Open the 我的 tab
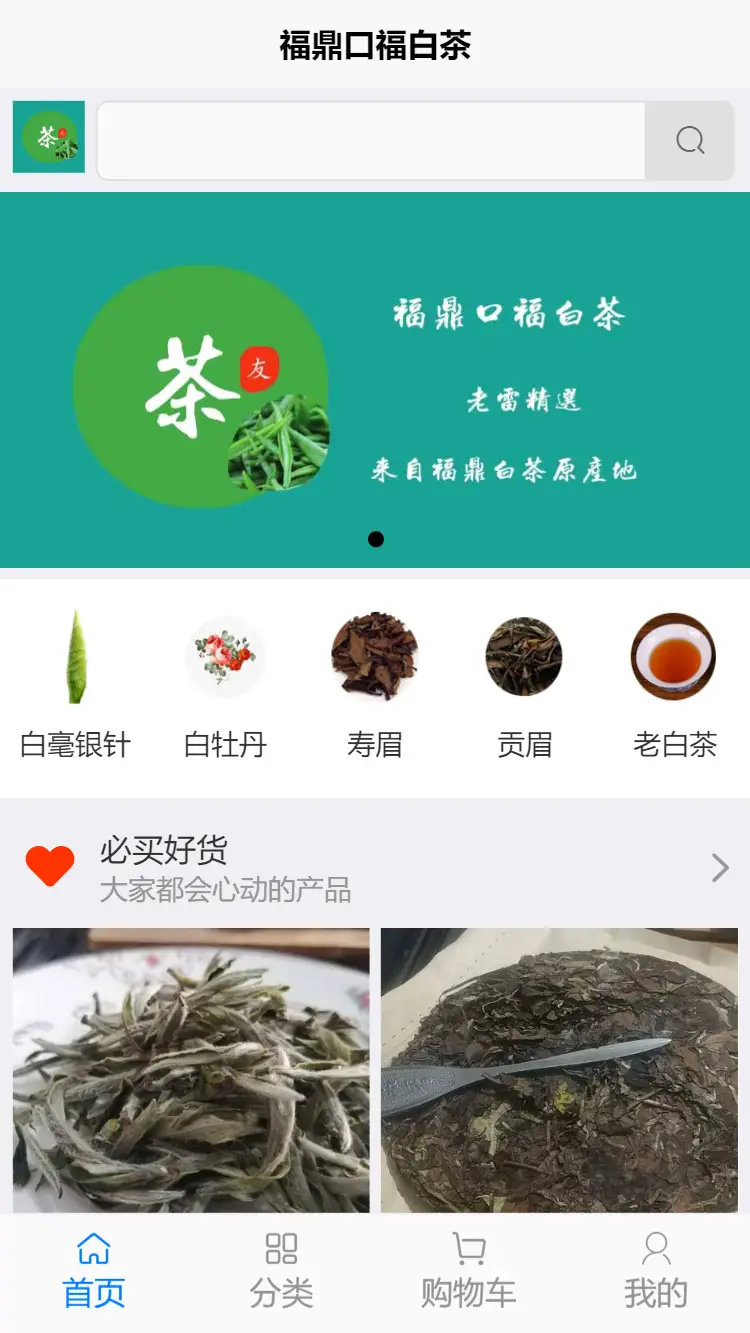 656,1272
